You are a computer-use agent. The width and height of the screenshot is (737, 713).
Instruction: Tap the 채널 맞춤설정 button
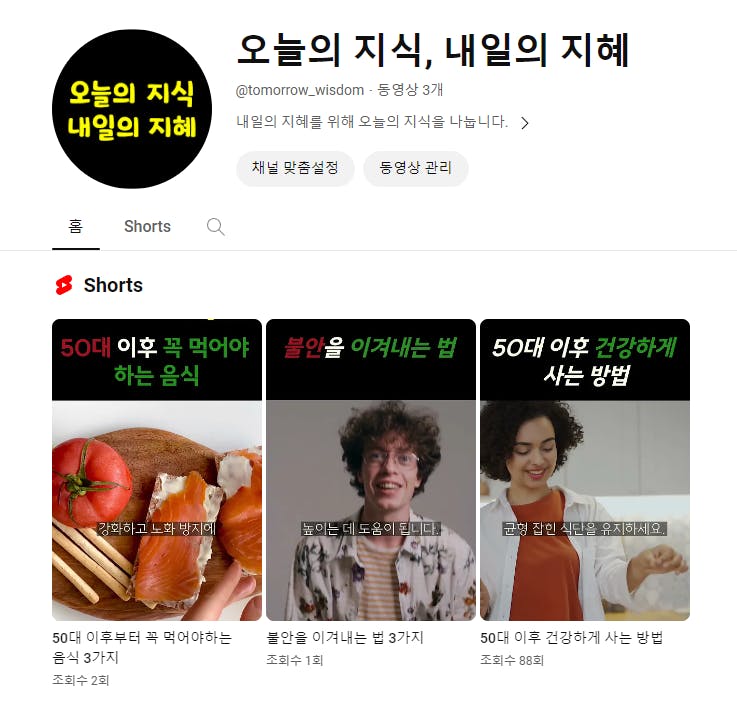pyautogui.click(x=295, y=168)
